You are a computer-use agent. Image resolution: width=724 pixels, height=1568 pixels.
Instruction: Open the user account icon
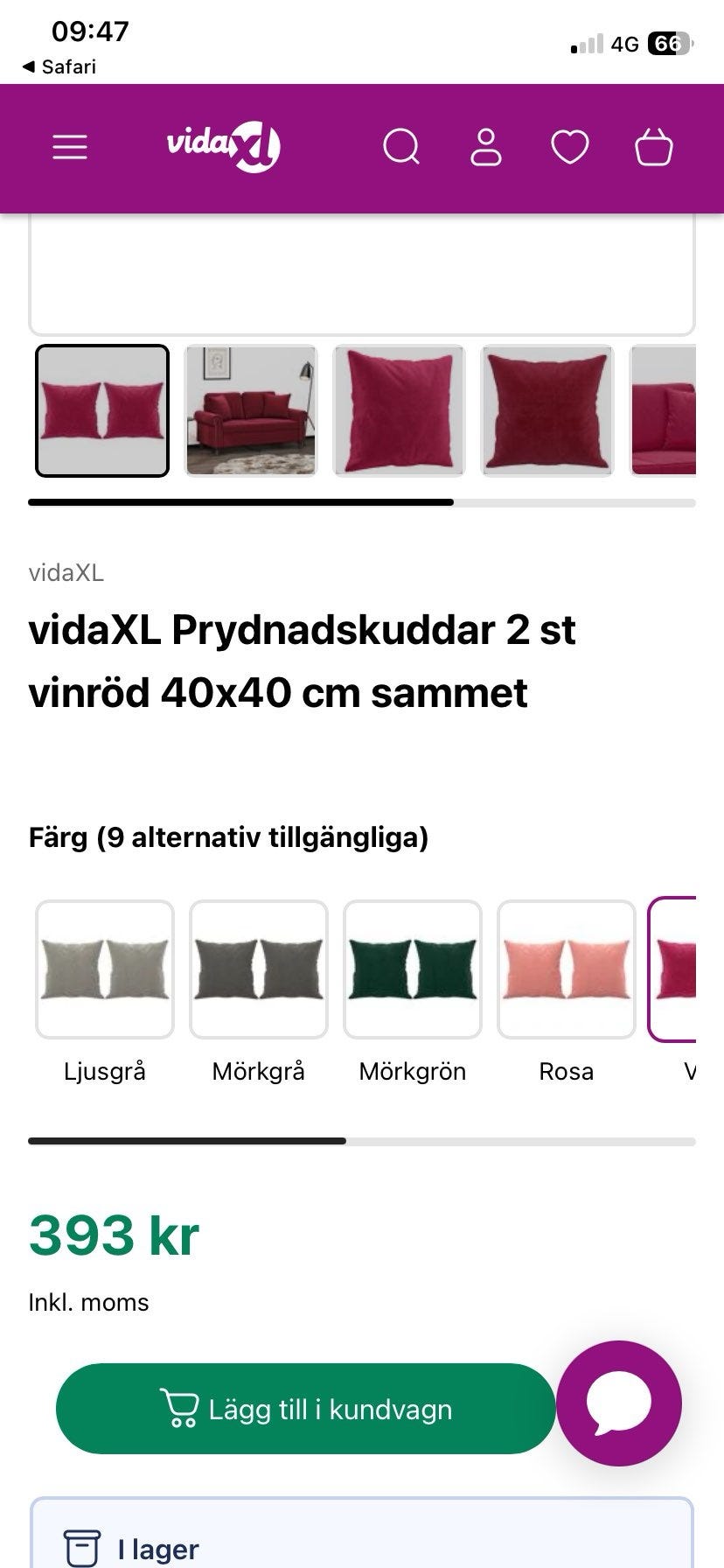click(x=486, y=147)
